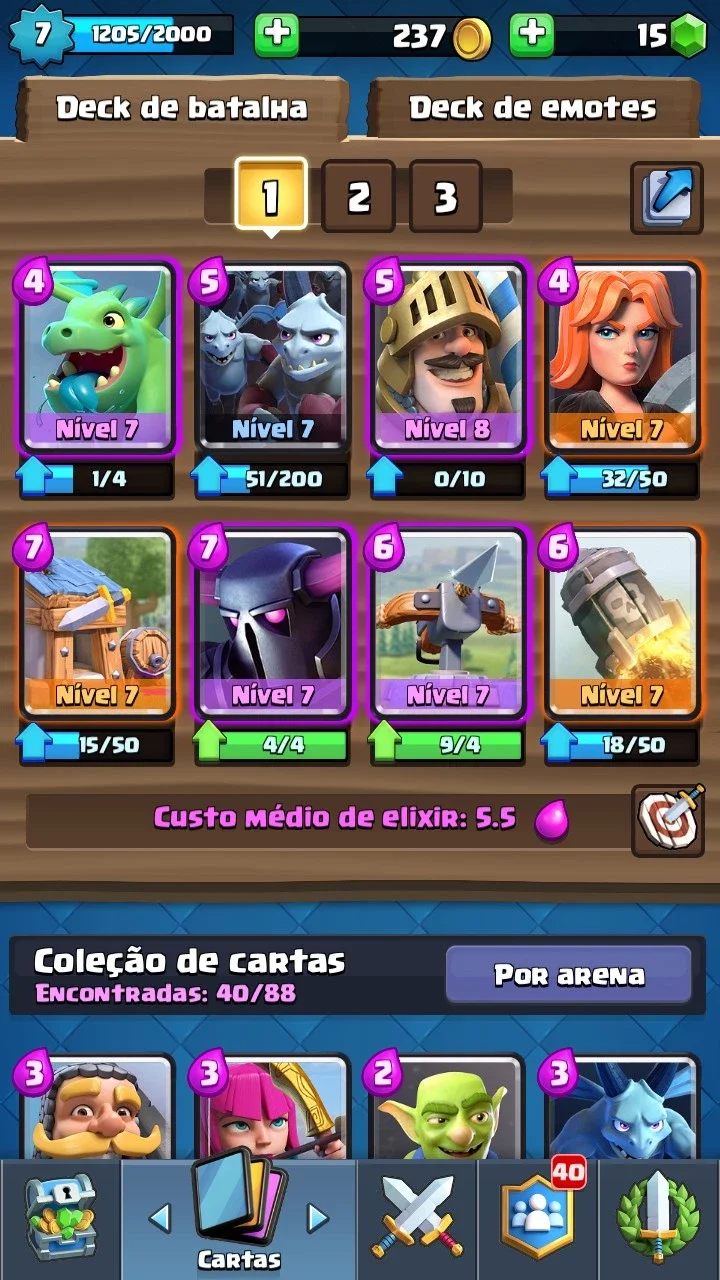Switch to Deck de emotes tab
720x1280 pixels.
pyautogui.click(x=533, y=108)
